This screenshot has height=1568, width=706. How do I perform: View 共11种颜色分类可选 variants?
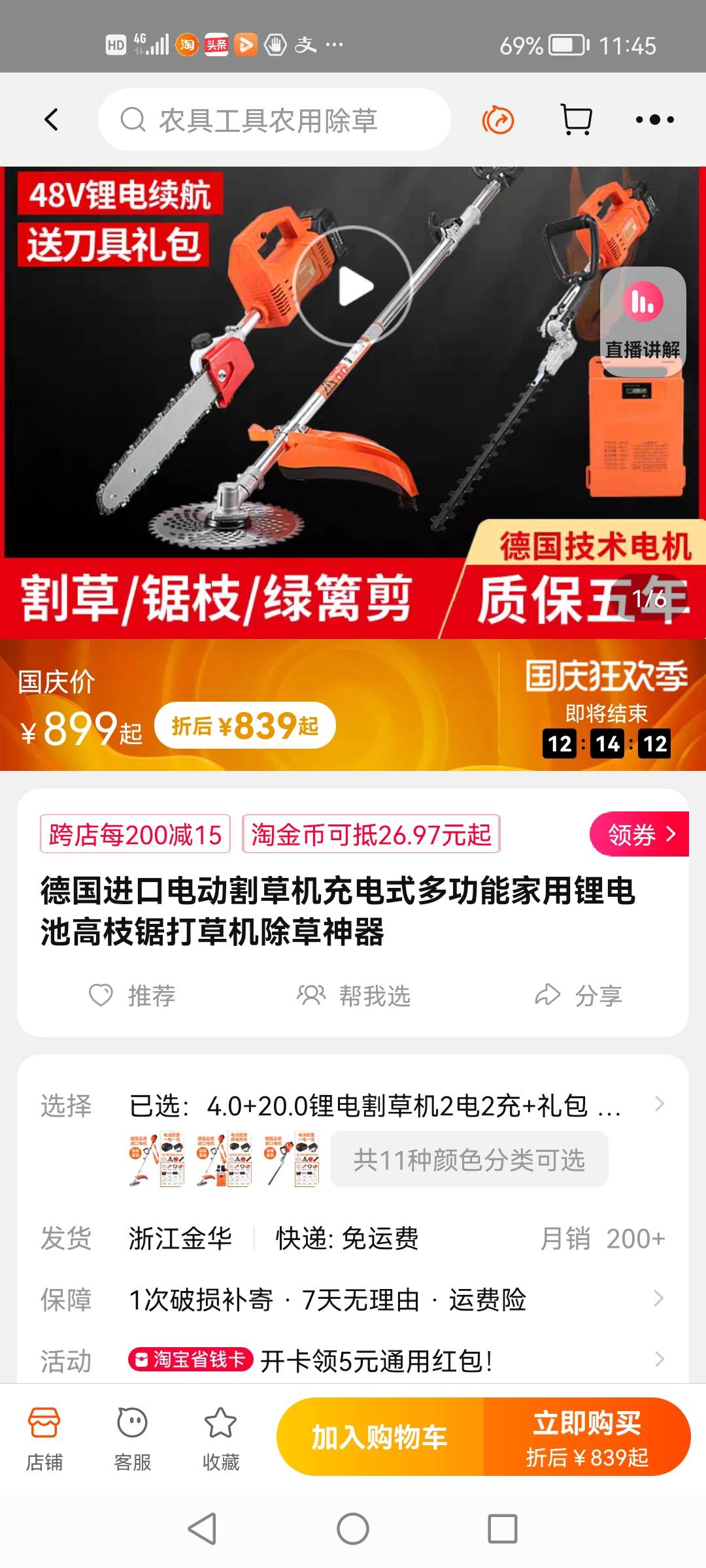pyautogui.click(x=469, y=1160)
